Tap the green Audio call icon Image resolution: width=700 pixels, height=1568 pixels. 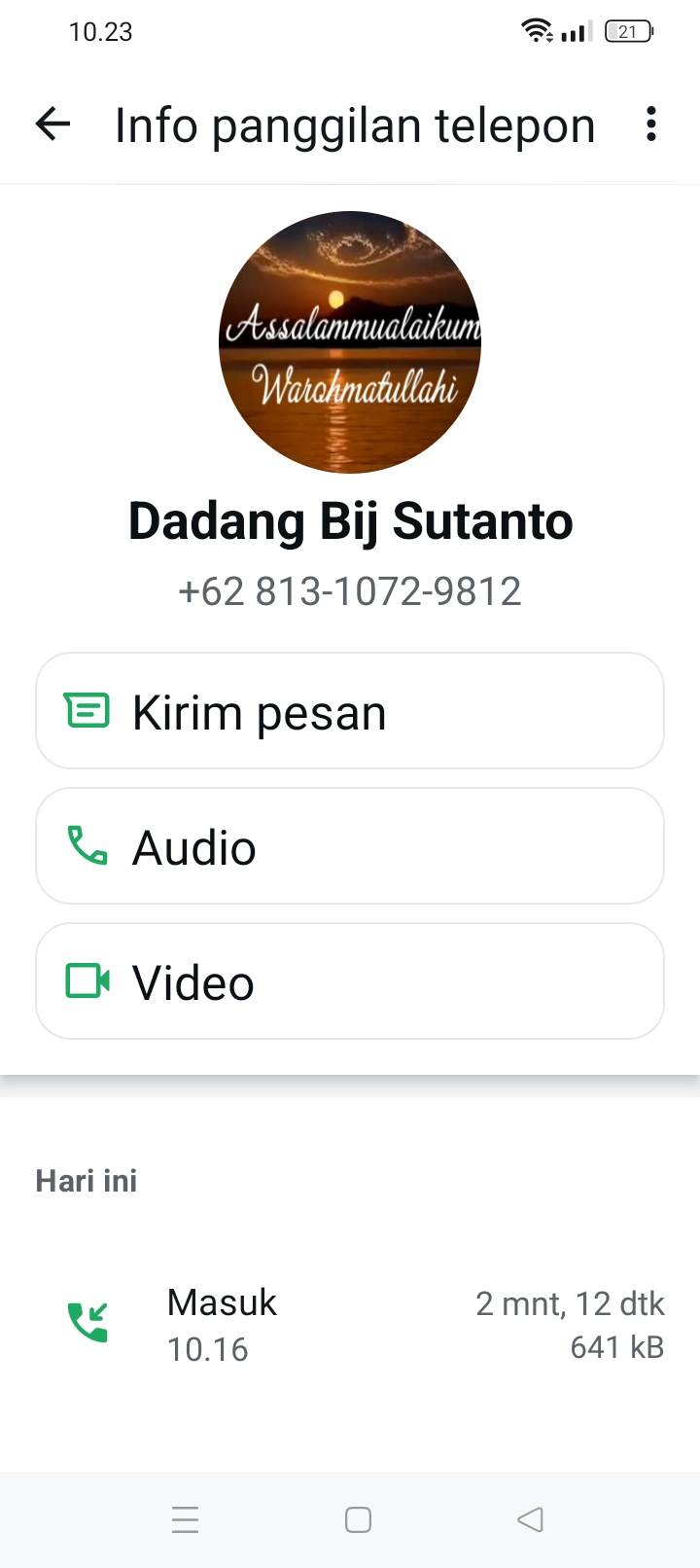(x=86, y=845)
